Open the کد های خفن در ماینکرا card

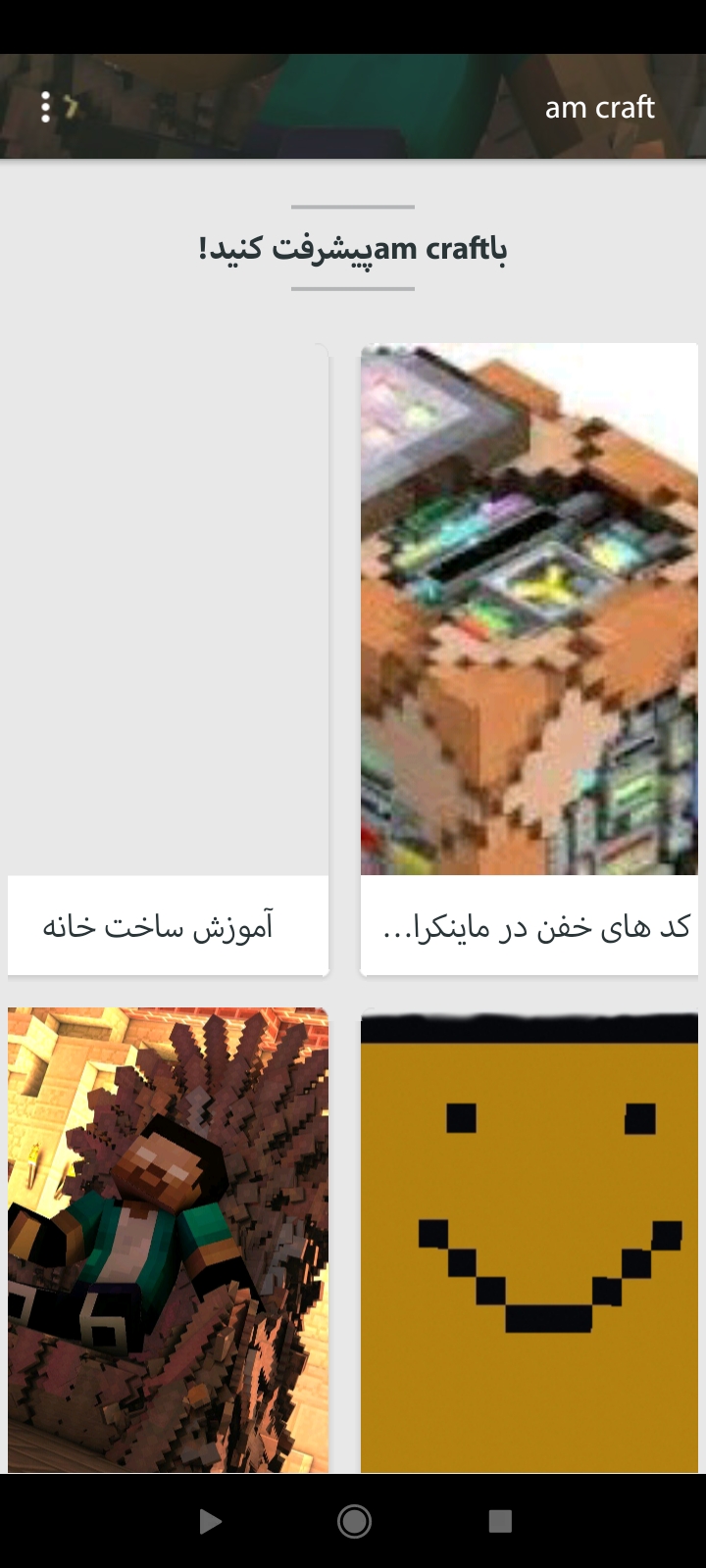point(529,659)
